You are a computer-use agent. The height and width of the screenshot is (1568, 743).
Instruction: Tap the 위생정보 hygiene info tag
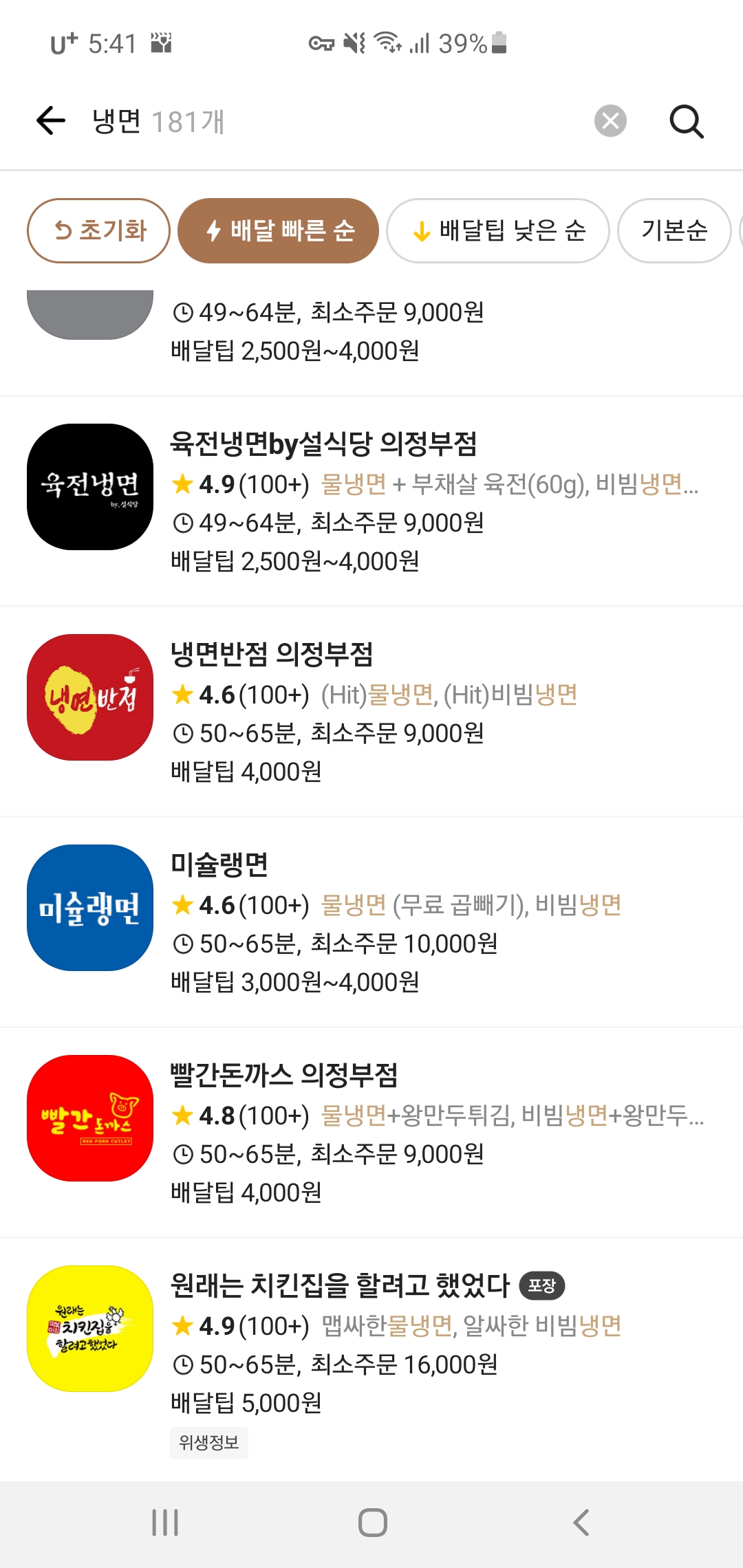(x=209, y=1443)
